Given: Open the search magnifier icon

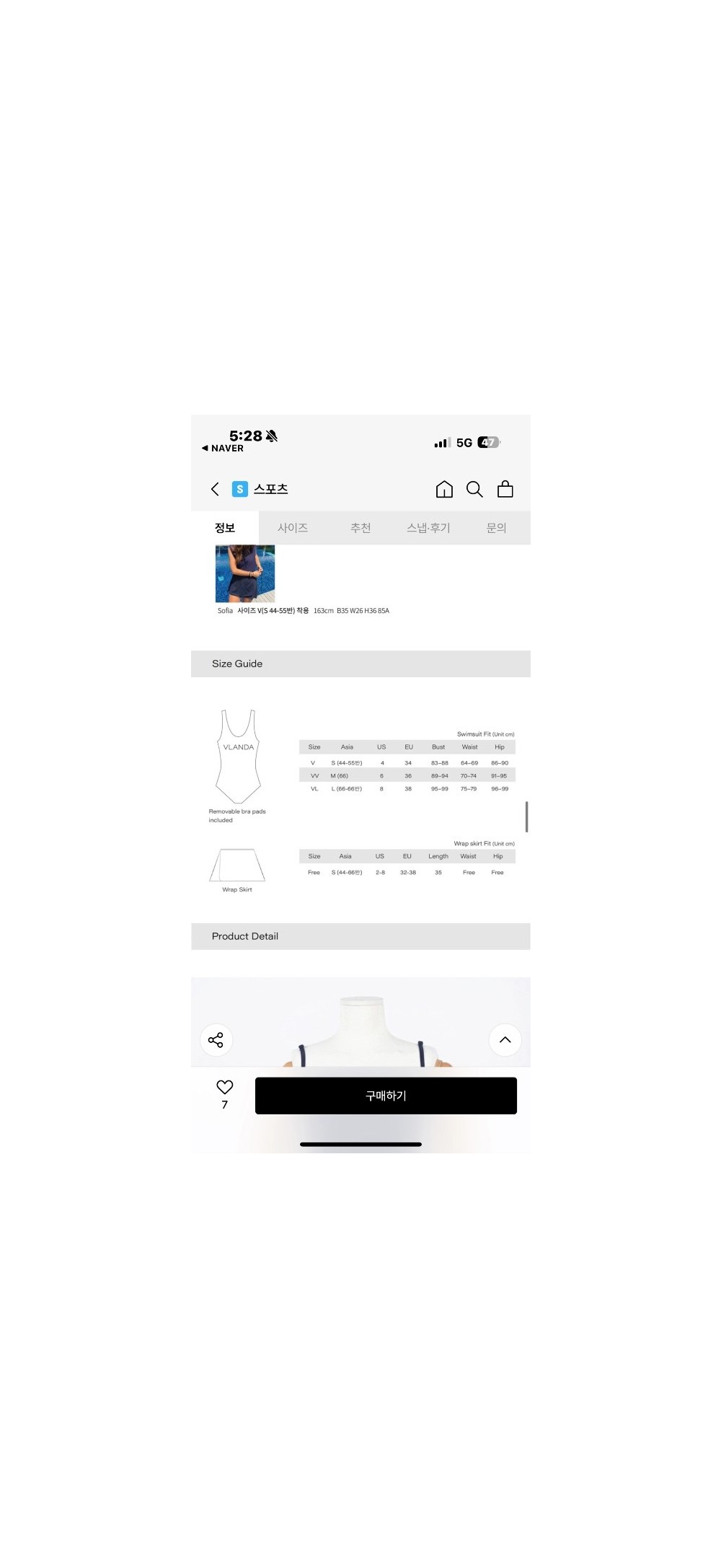Looking at the screenshot, I should click(x=474, y=490).
